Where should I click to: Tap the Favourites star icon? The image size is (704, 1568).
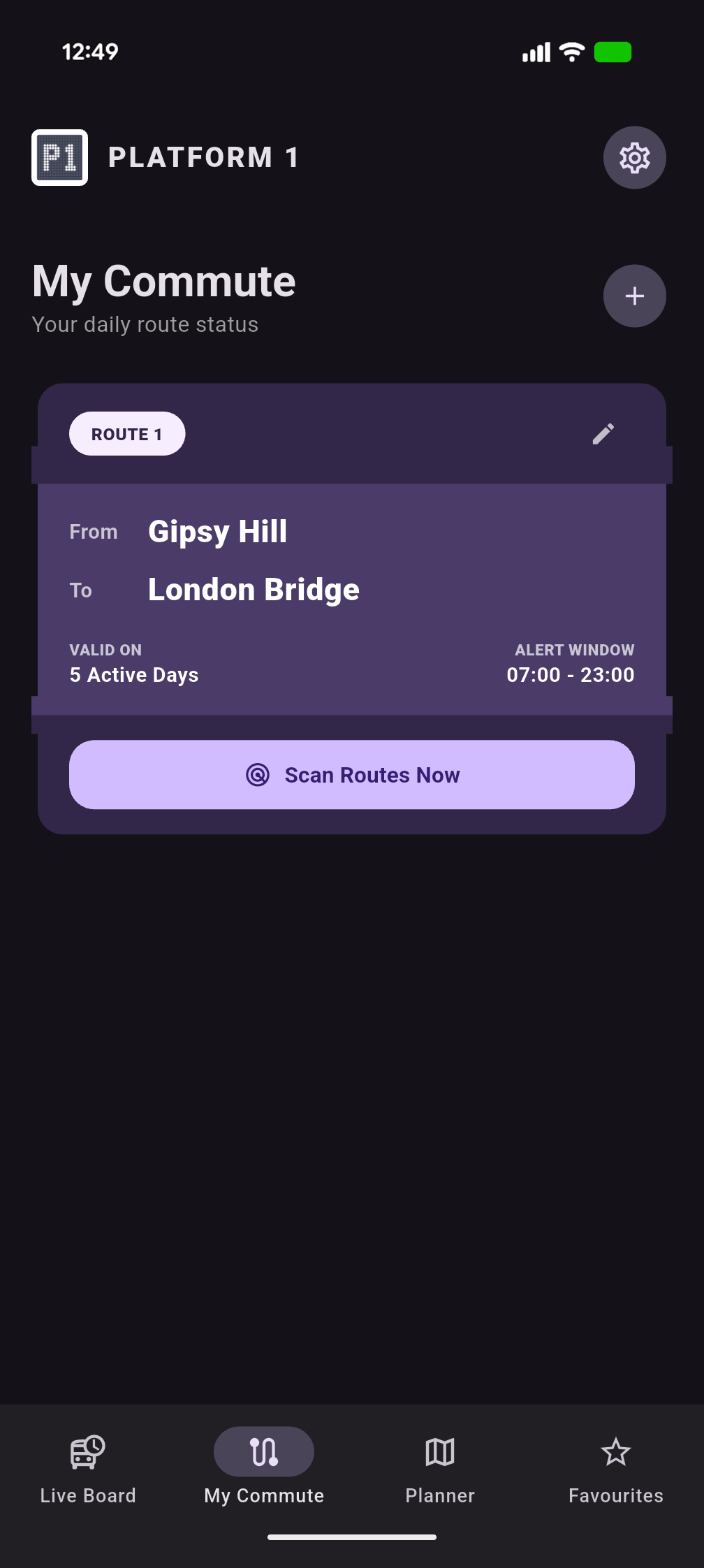pos(615,1451)
